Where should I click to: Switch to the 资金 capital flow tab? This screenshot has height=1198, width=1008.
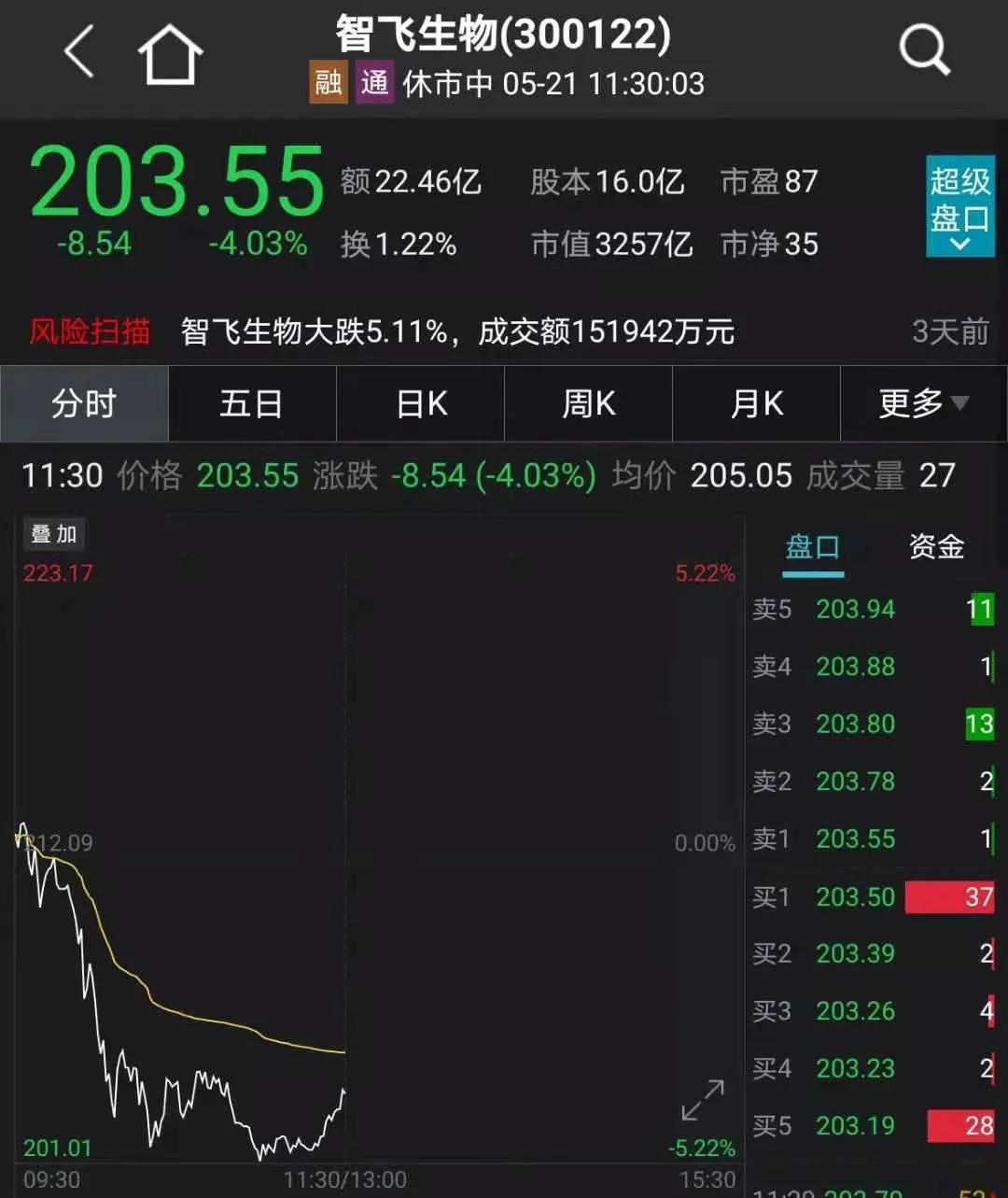tap(936, 547)
